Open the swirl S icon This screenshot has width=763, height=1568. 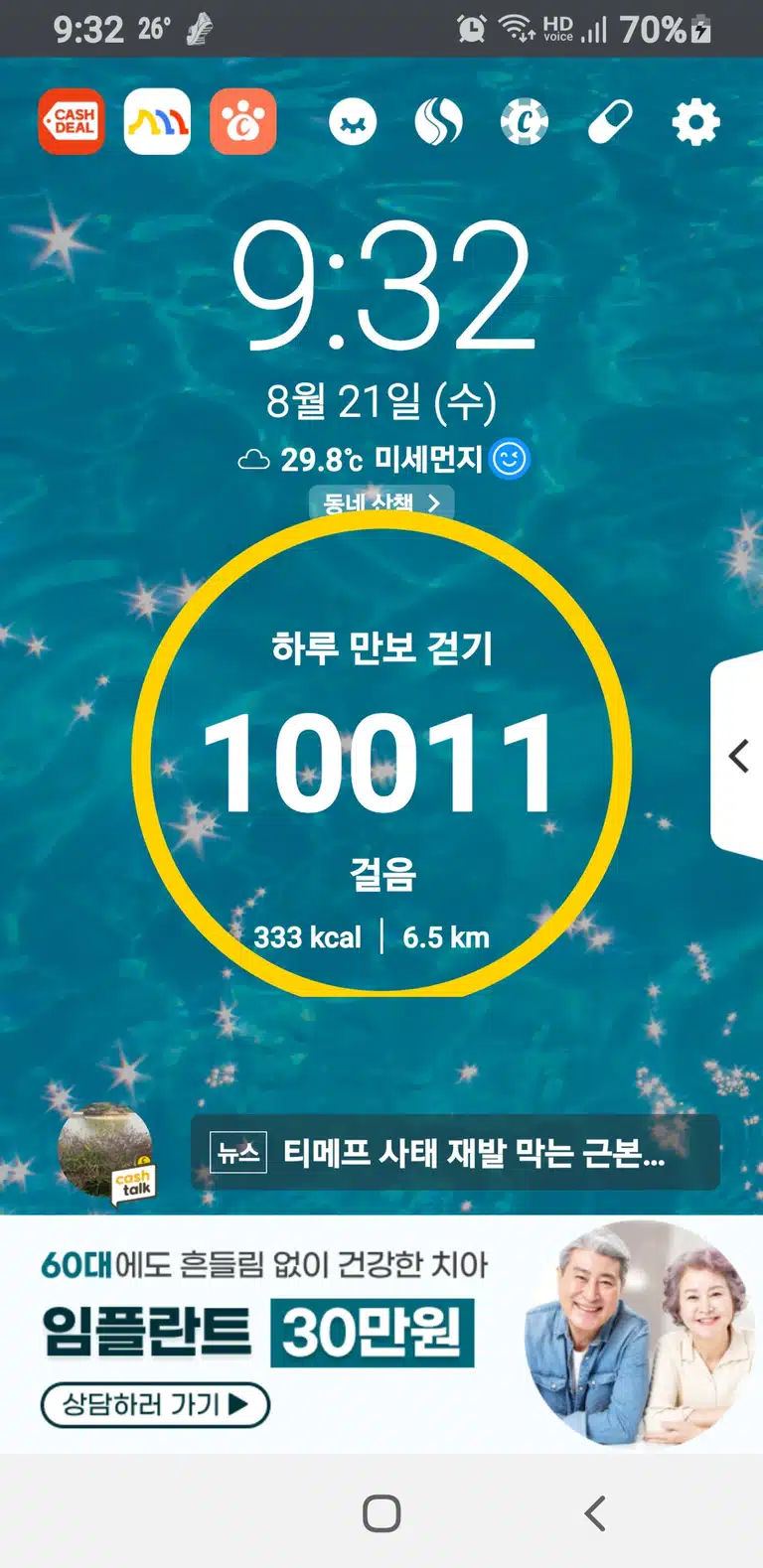tap(438, 123)
